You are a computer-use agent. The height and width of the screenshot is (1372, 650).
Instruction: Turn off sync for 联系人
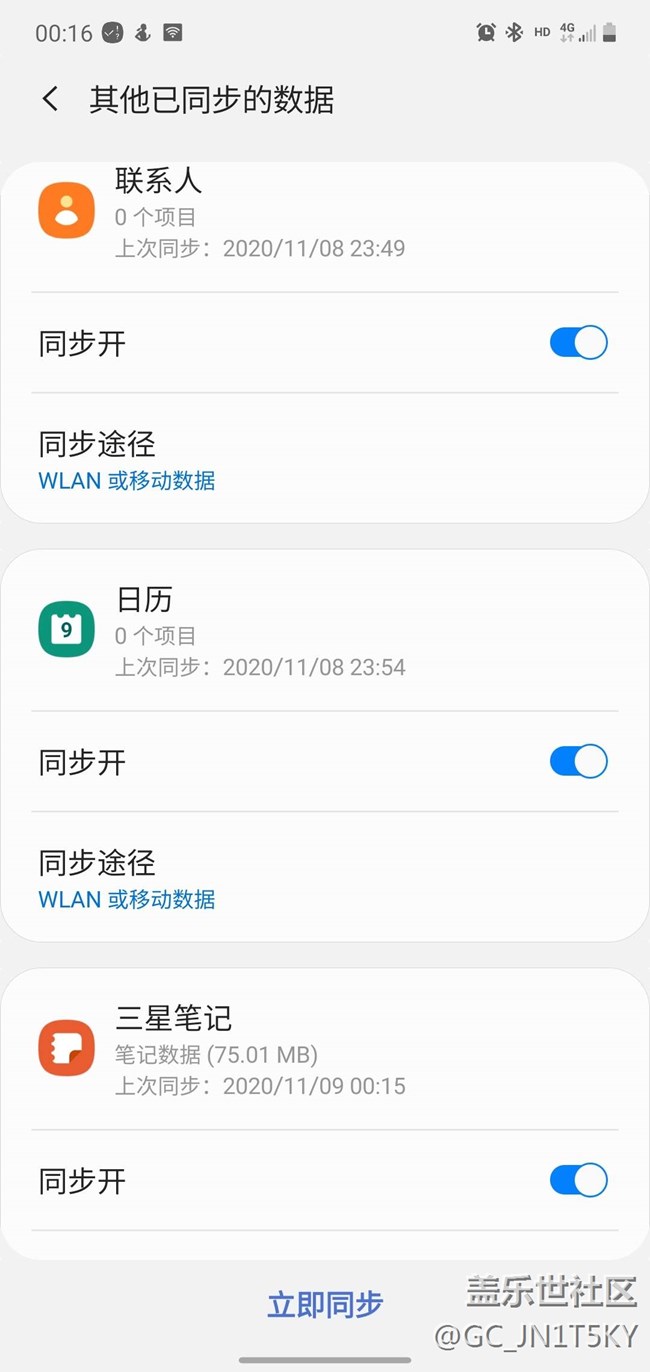(x=578, y=343)
